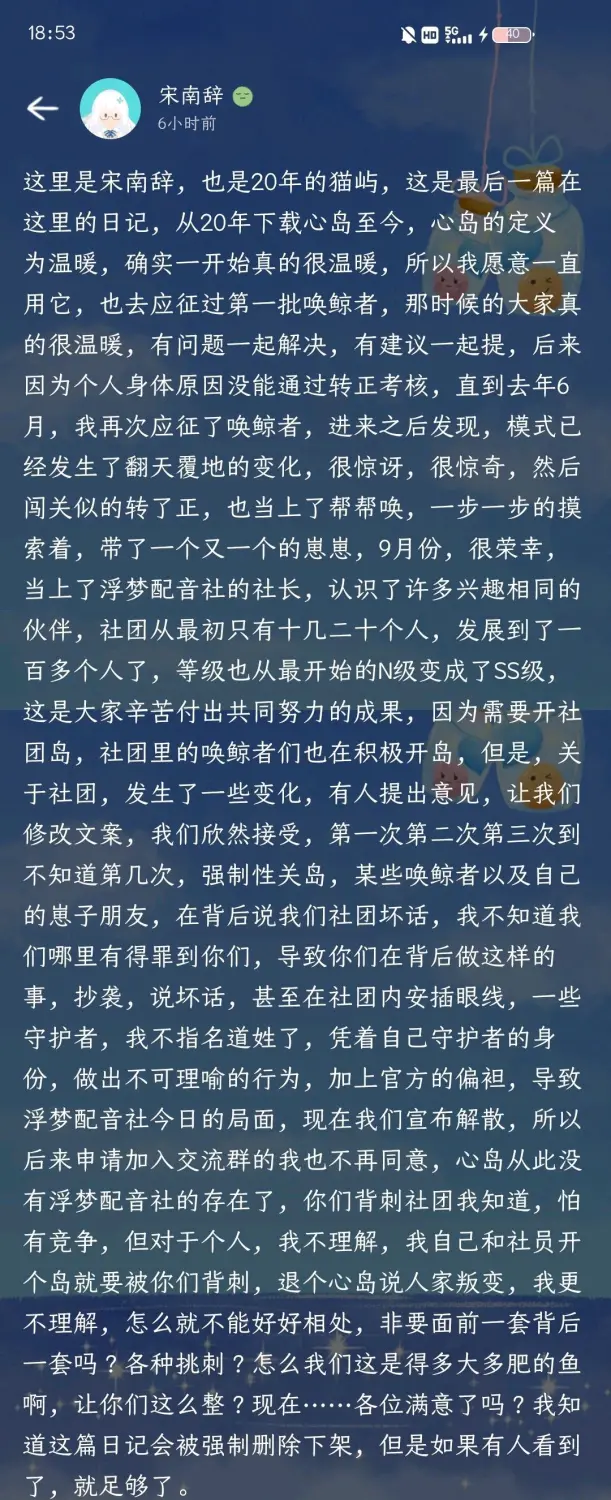Open the author name 宋南辞
Image resolution: width=611 pixels, height=1500 pixels.
tap(191, 95)
